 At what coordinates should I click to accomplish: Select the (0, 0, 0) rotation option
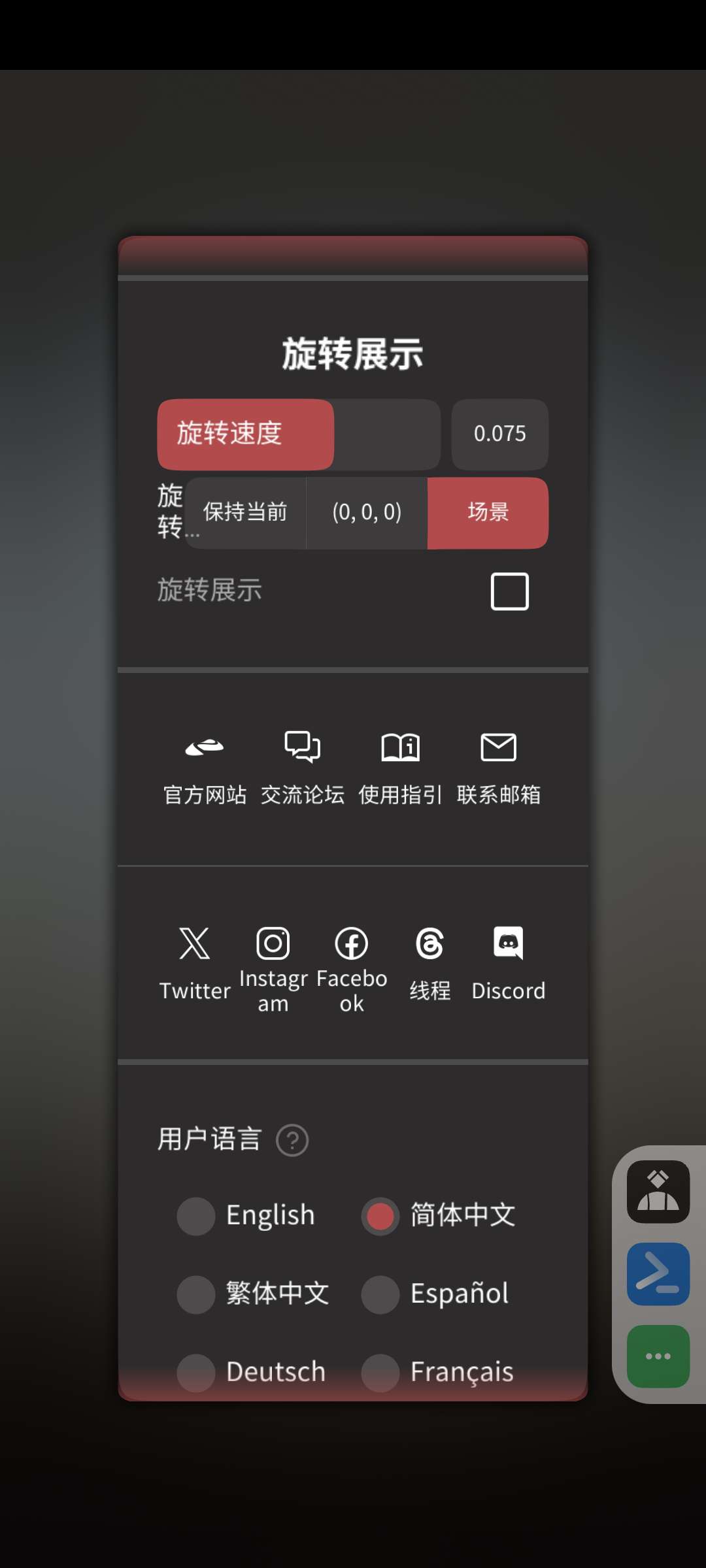[367, 512]
